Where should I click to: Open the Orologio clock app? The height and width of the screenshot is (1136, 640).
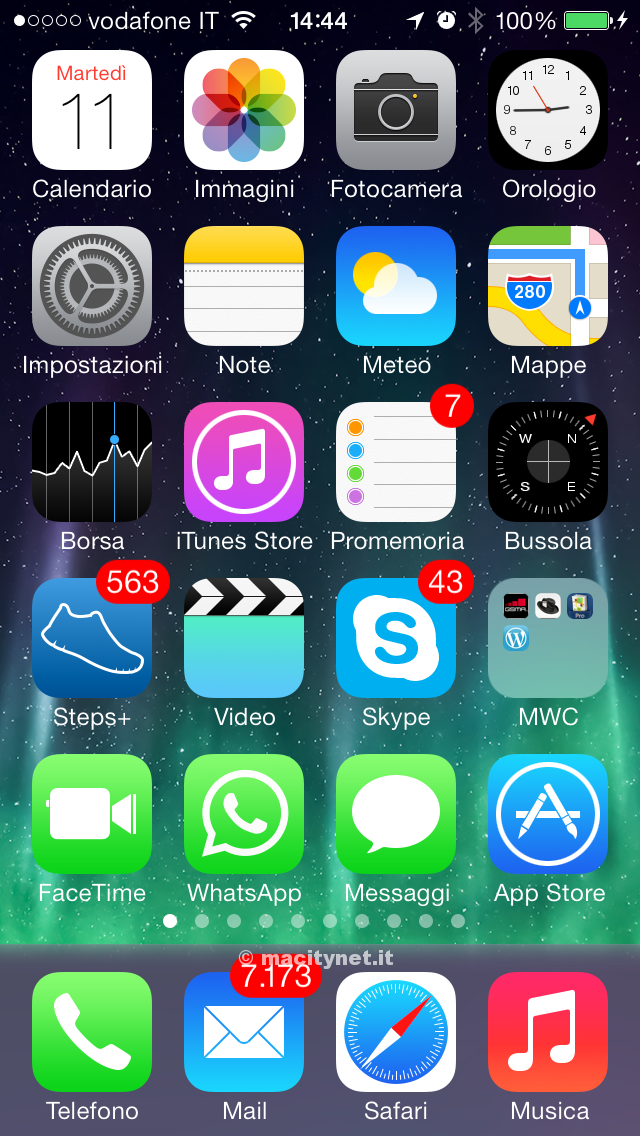tap(548, 110)
